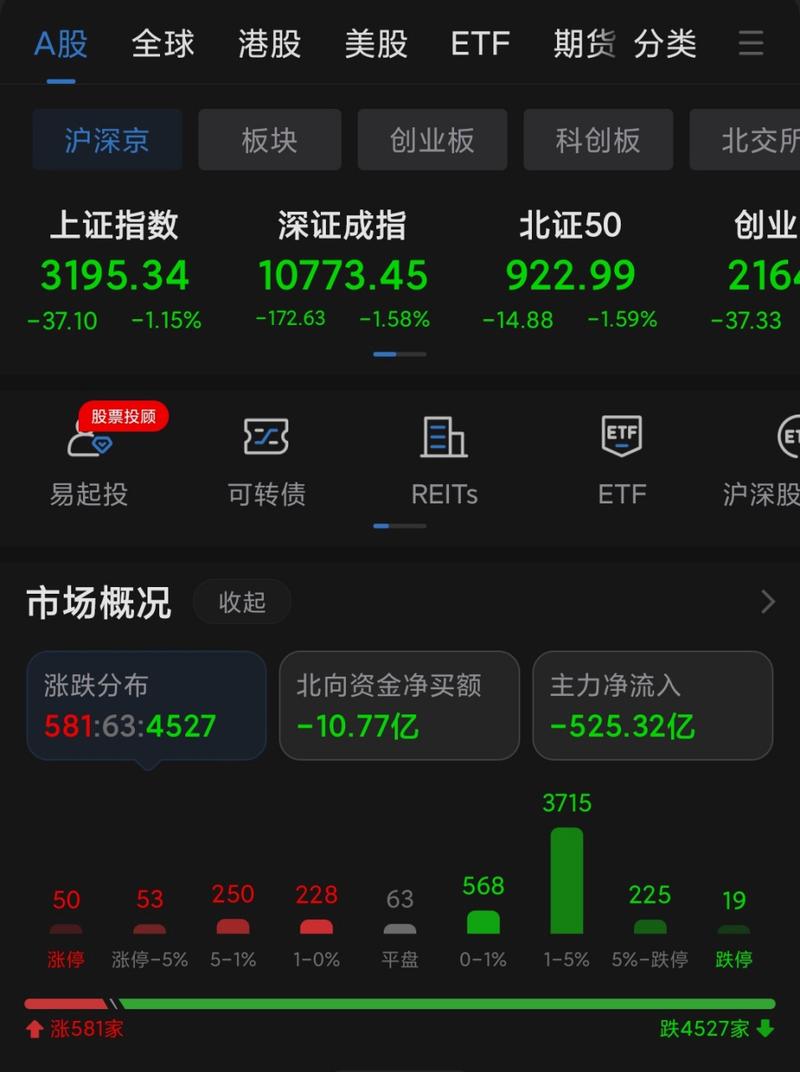This screenshot has width=800, height=1072.
Task: Open 深证成指 index details
Action: pyautogui.click(x=342, y=268)
